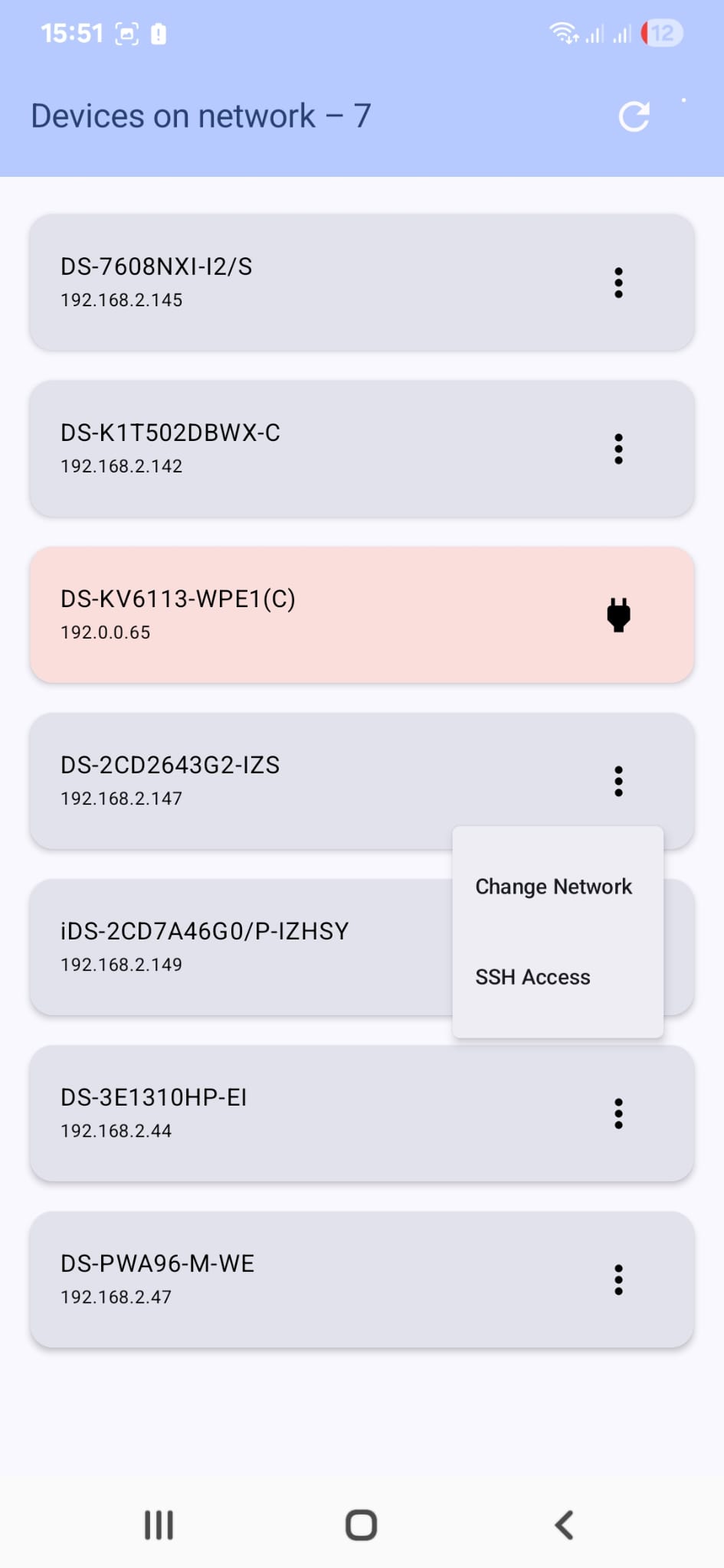This screenshot has height=1568, width=724.
Task: Go to the home screen
Action: 361,1525
